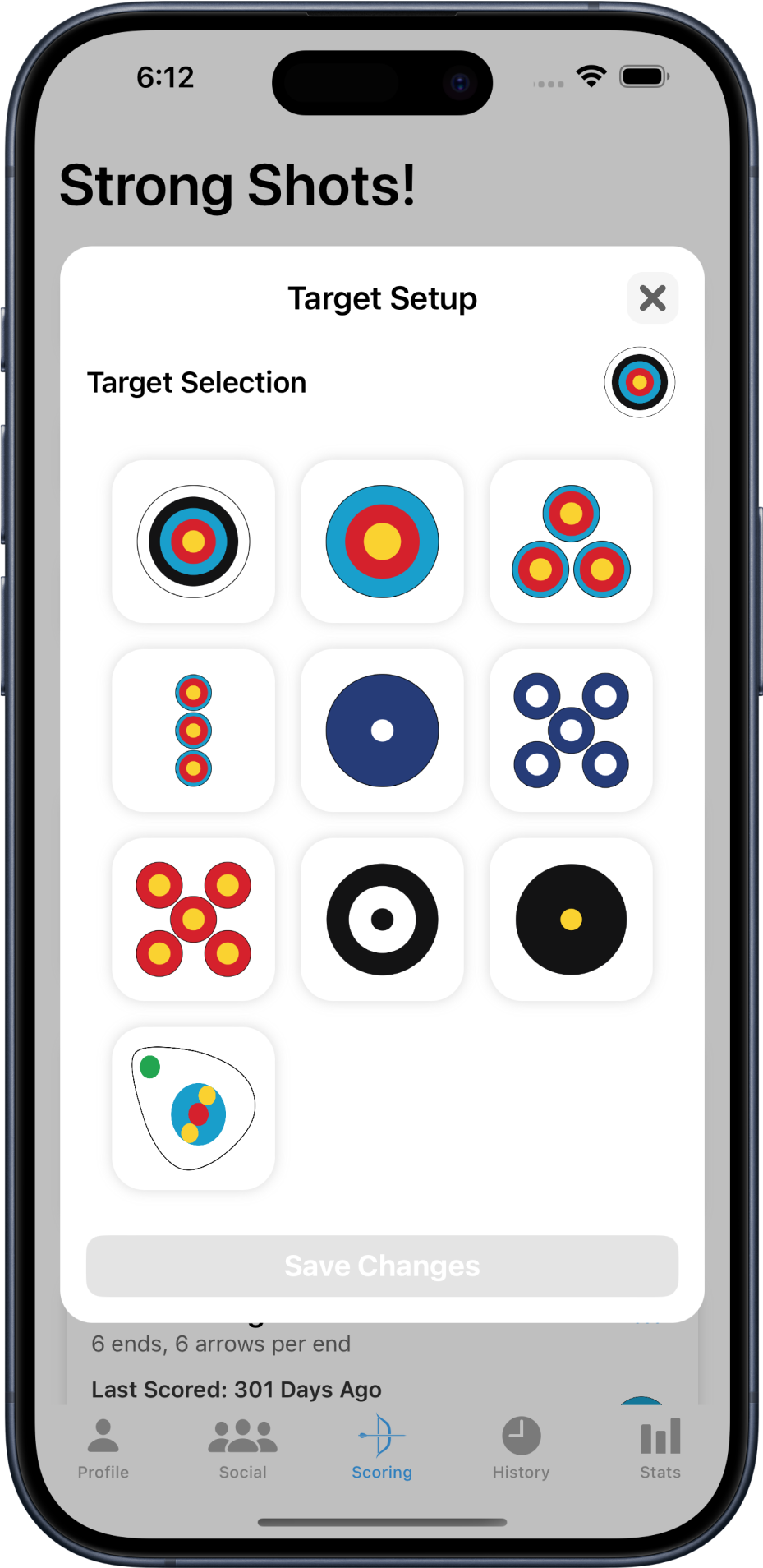Tap the Save Changes button
Screen dimensions: 763x1568
click(382, 1266)
